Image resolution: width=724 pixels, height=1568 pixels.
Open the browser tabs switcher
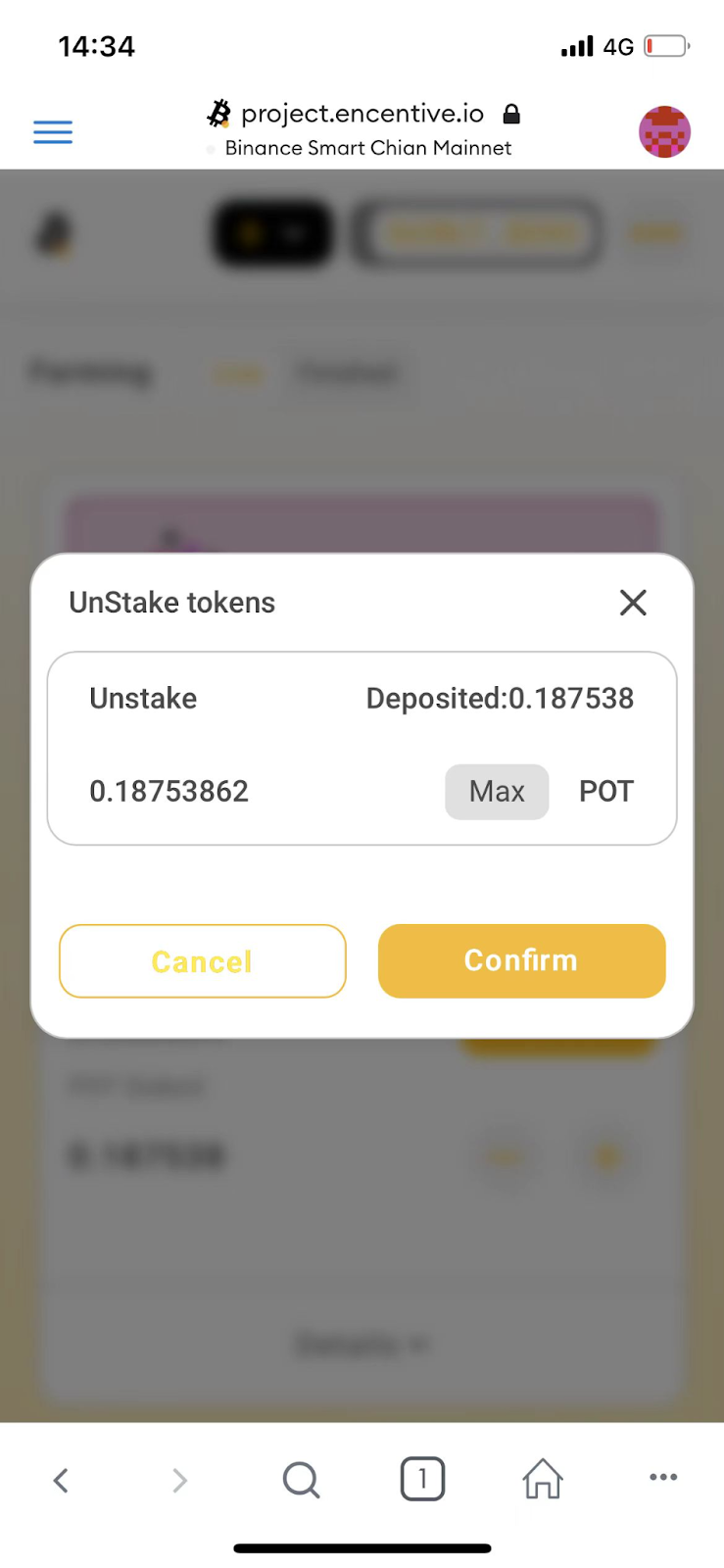[x=422, y=1479]
